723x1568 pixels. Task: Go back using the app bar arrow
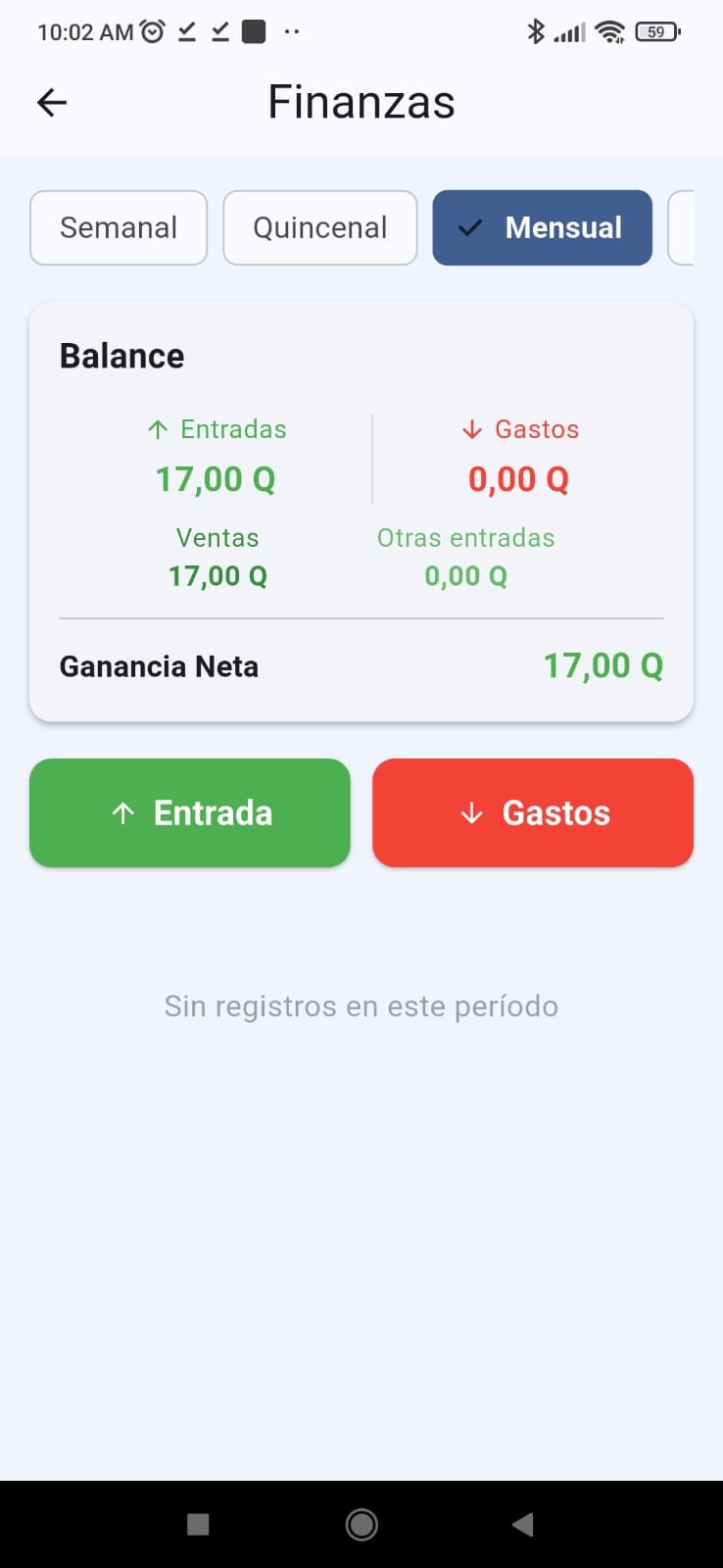pyautogui.click(x=52, y=102)
